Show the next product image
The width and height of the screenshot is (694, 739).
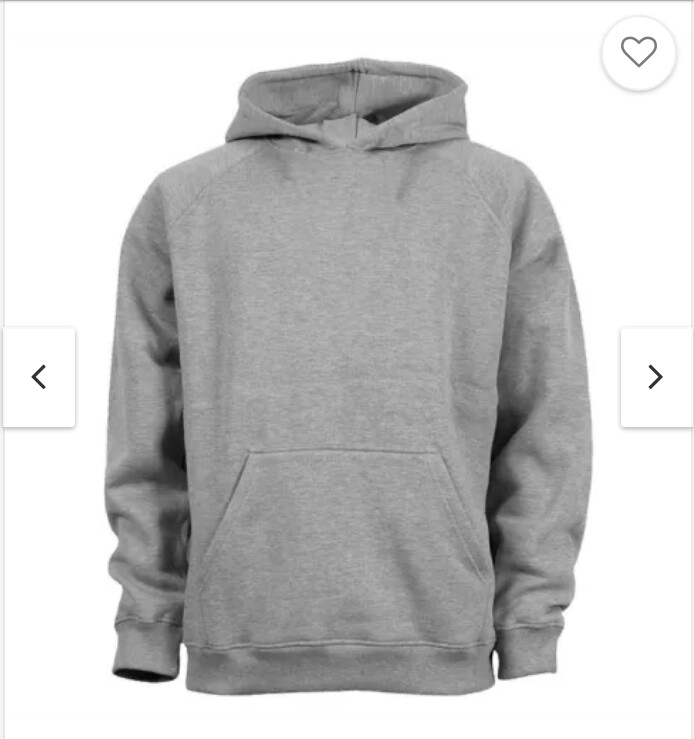655,377
